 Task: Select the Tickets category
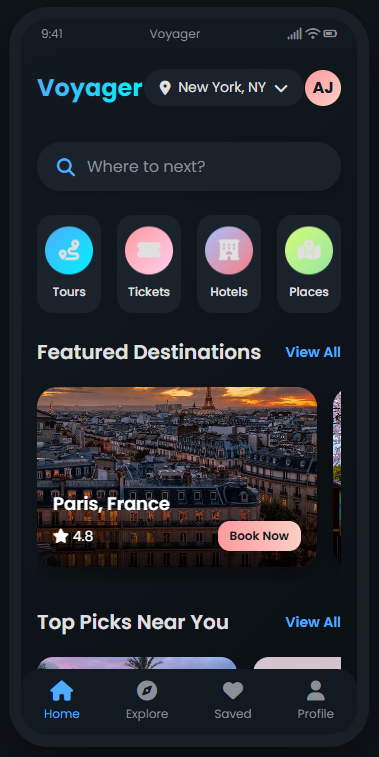149,264
